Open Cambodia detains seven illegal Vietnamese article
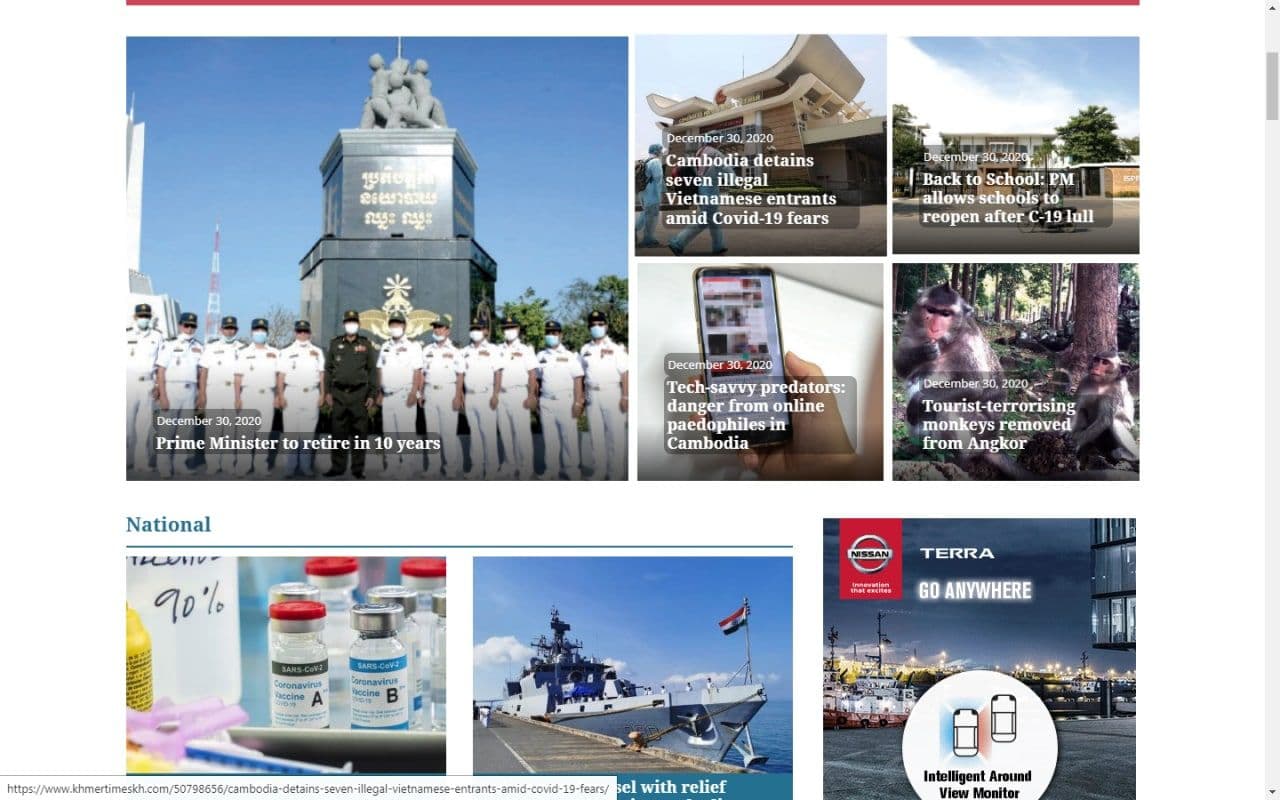The height and width of the screenshot is (800, 1280). [x=751, y=189]
